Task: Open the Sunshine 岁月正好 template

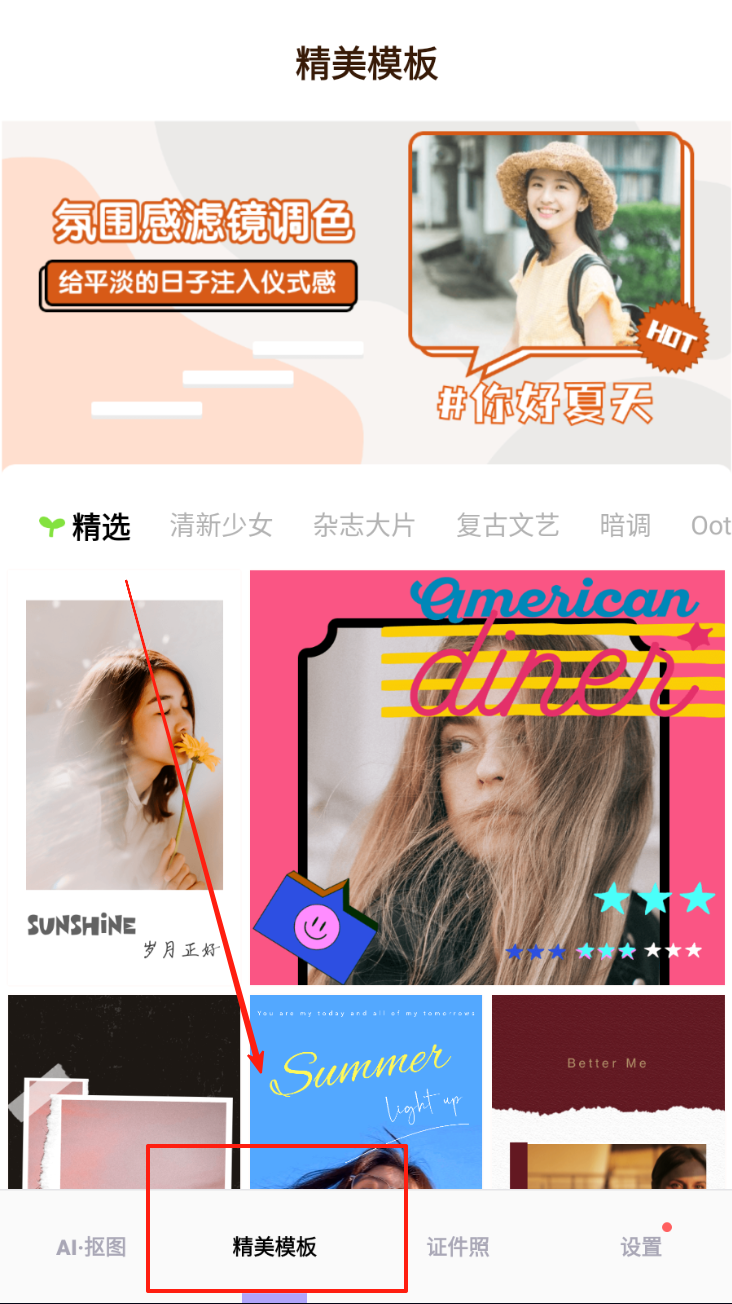Action: pos(124,775)
